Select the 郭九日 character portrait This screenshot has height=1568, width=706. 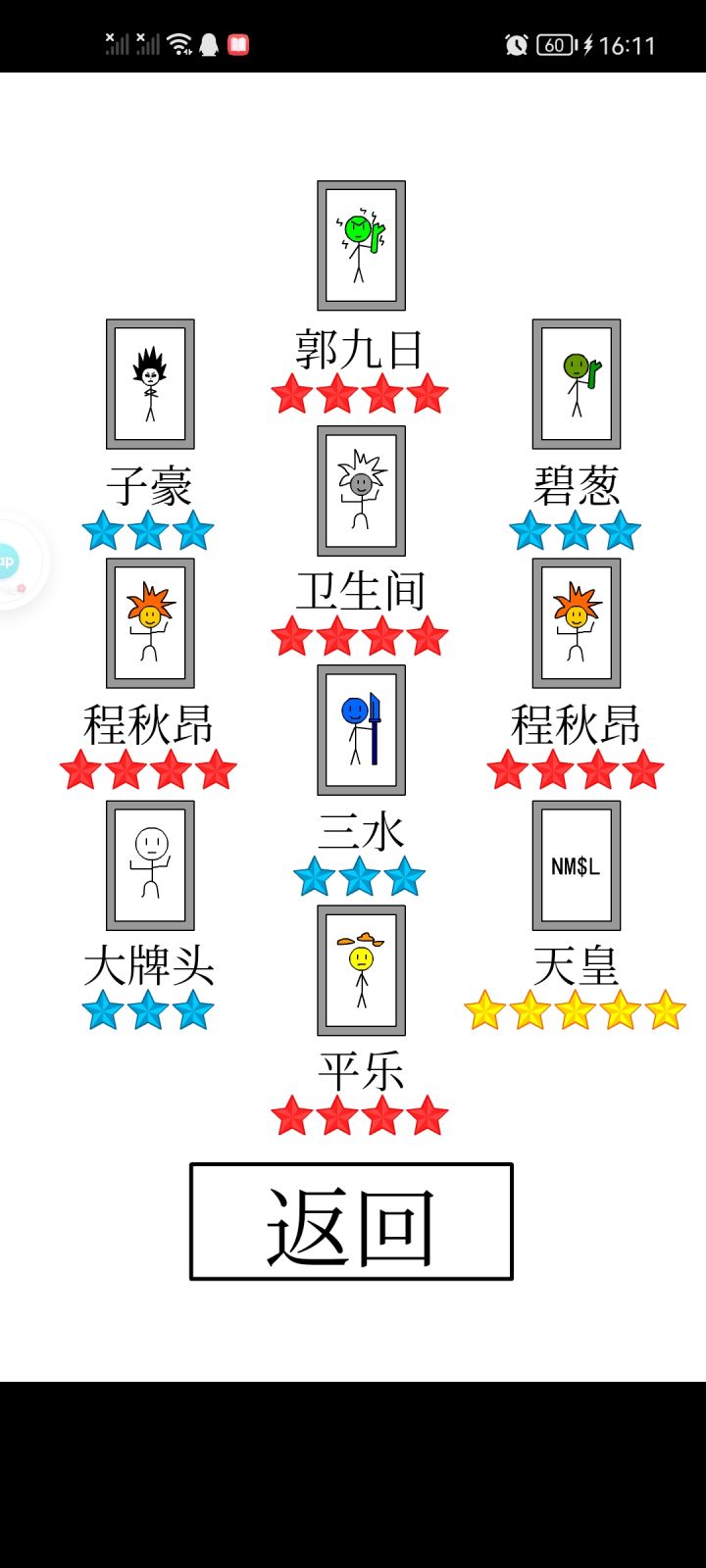[x=360, y=243]
